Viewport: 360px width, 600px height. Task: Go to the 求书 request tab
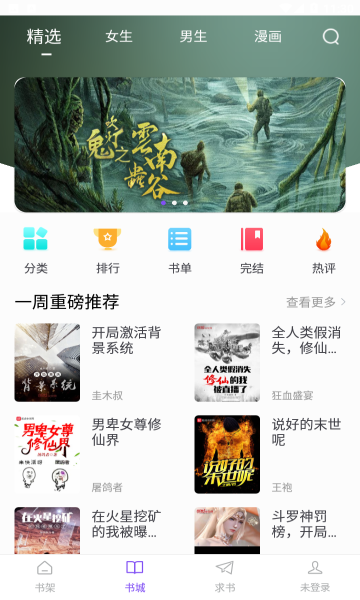tap(225, 577)
